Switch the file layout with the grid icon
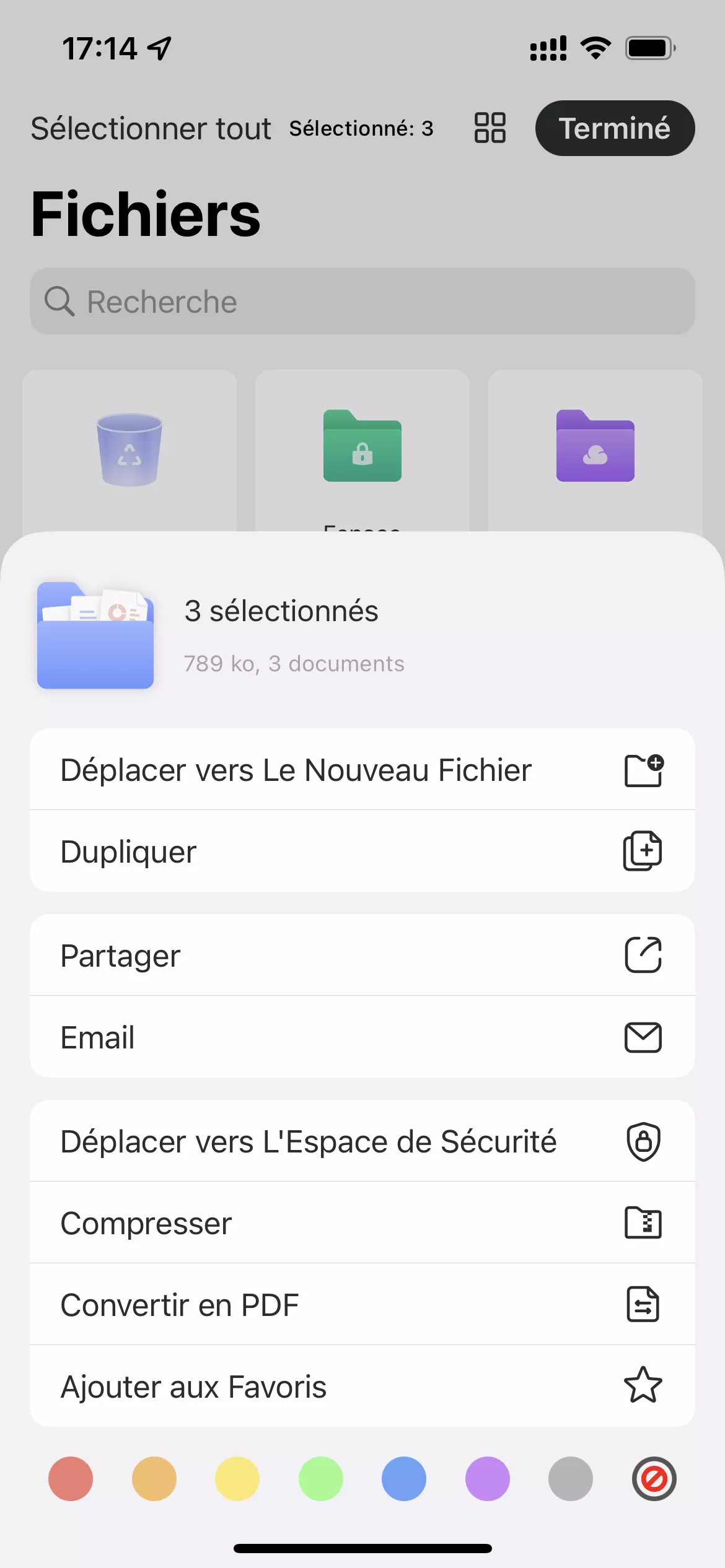Screen dimensions: 725x1568 (x=490, y=128)
